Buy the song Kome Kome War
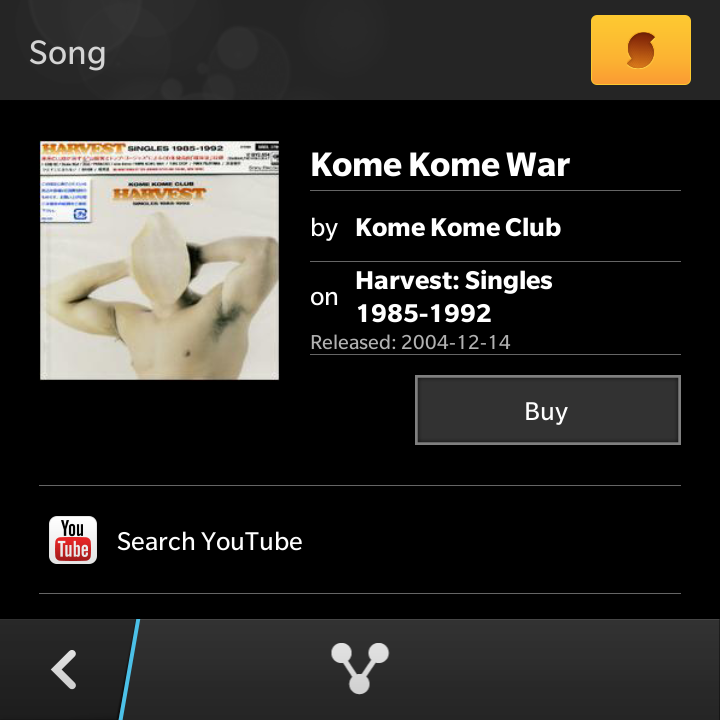This screenshot has width=720, height=720. tap(547, 410)
